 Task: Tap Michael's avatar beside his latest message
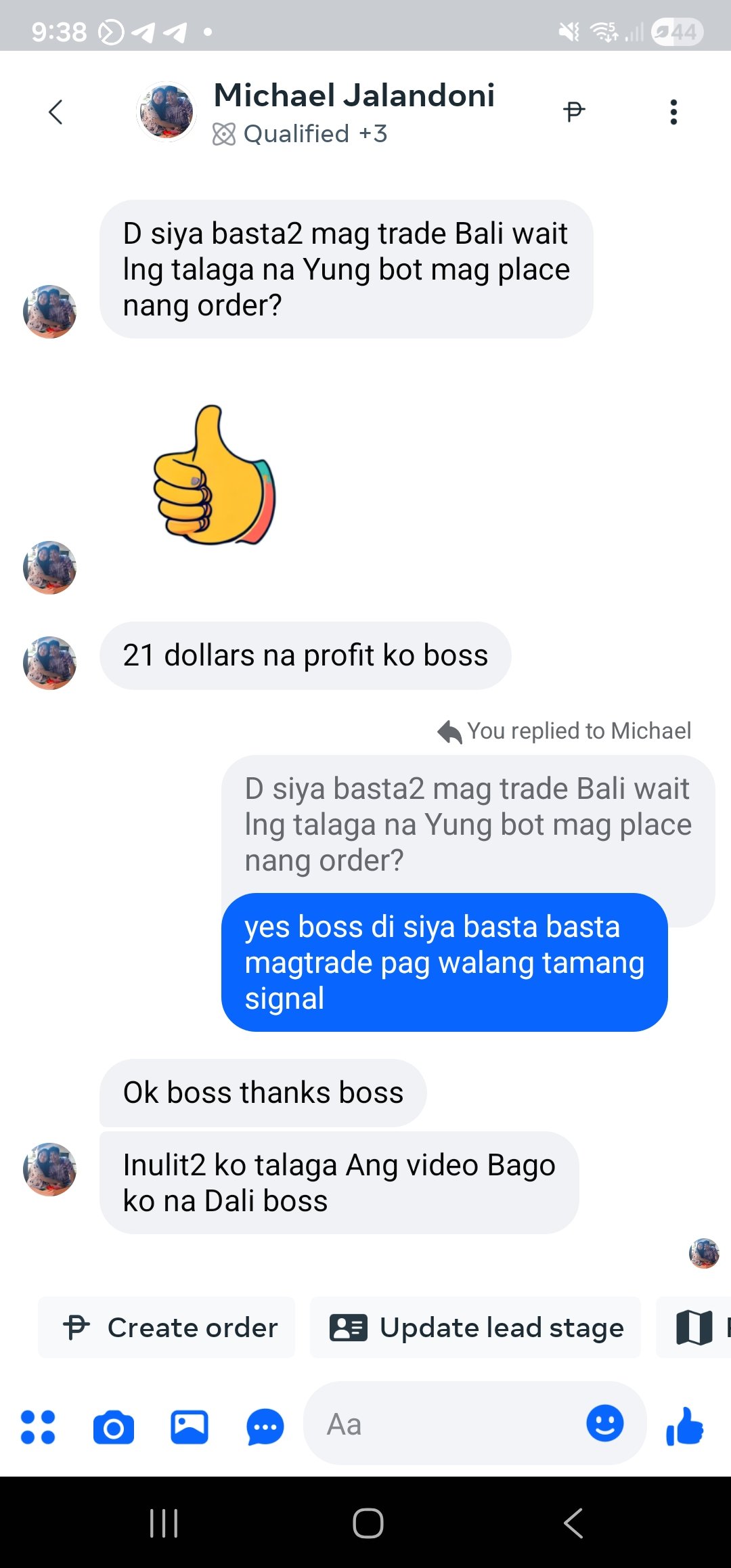pos(49,1171)
